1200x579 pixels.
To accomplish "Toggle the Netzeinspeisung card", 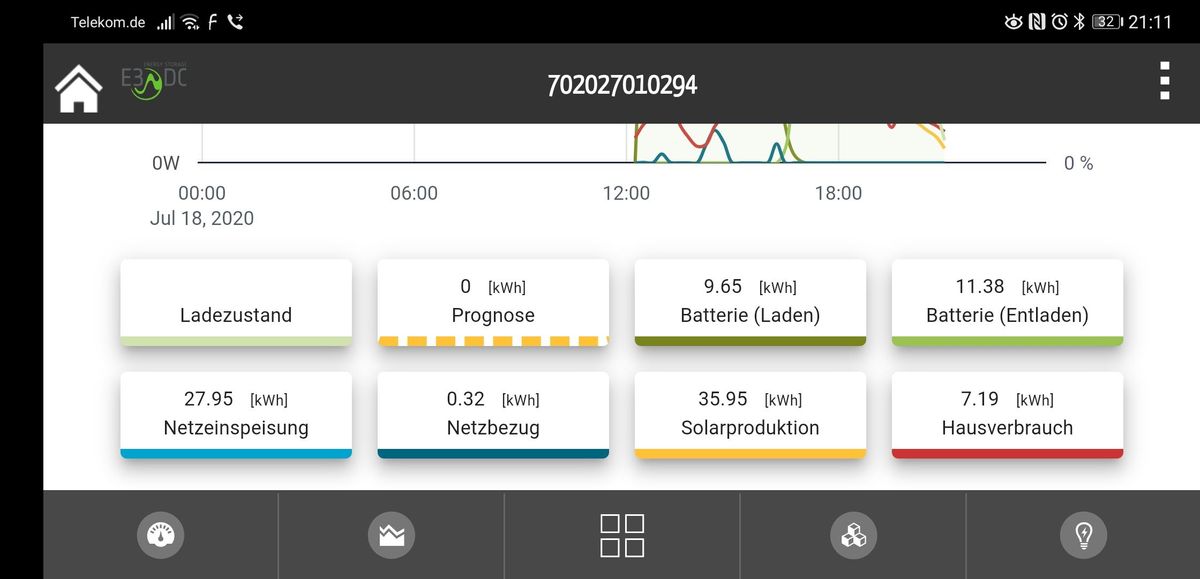I will coord(236,414).
